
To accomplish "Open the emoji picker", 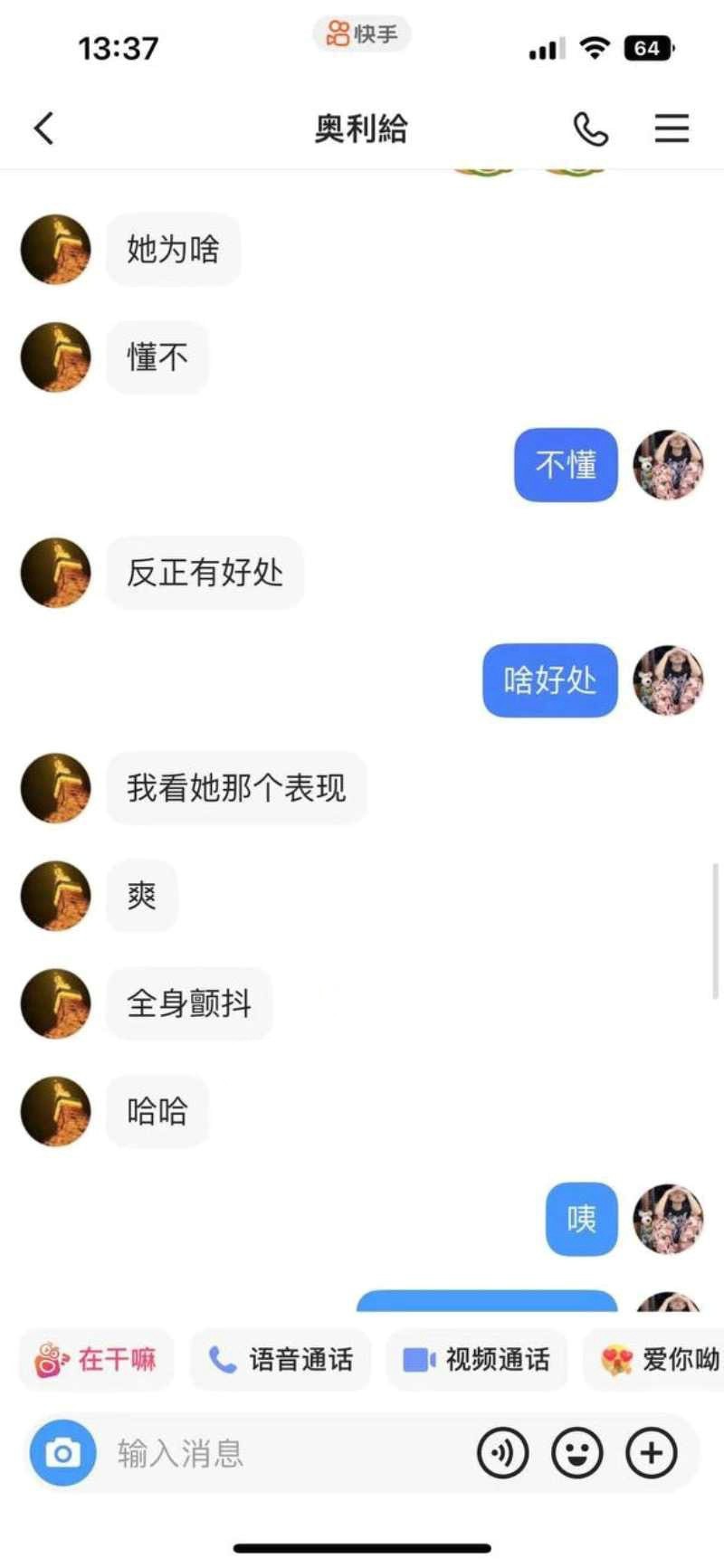I will coord(577,1453).
